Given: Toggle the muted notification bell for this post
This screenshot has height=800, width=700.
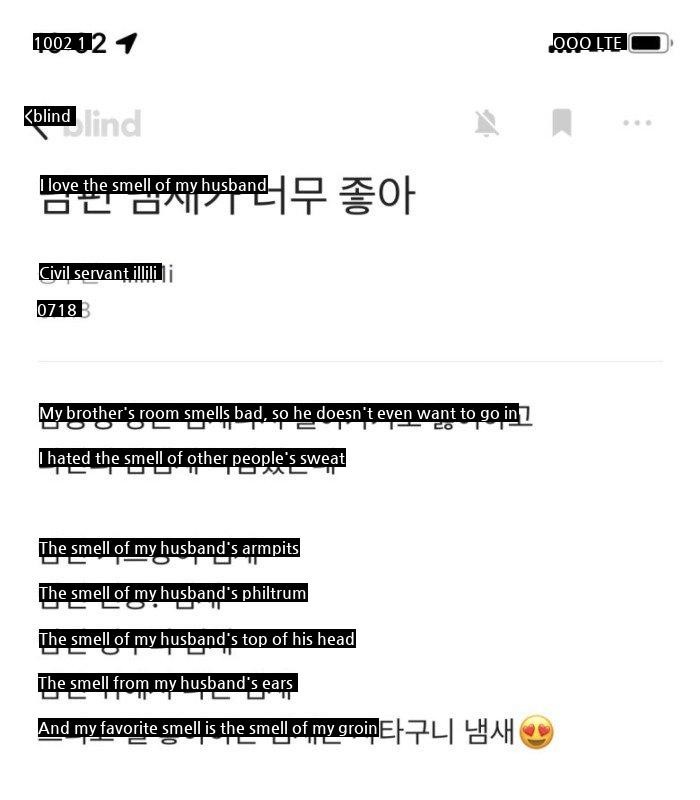Looking at the screenshot, I should point(486,123).
